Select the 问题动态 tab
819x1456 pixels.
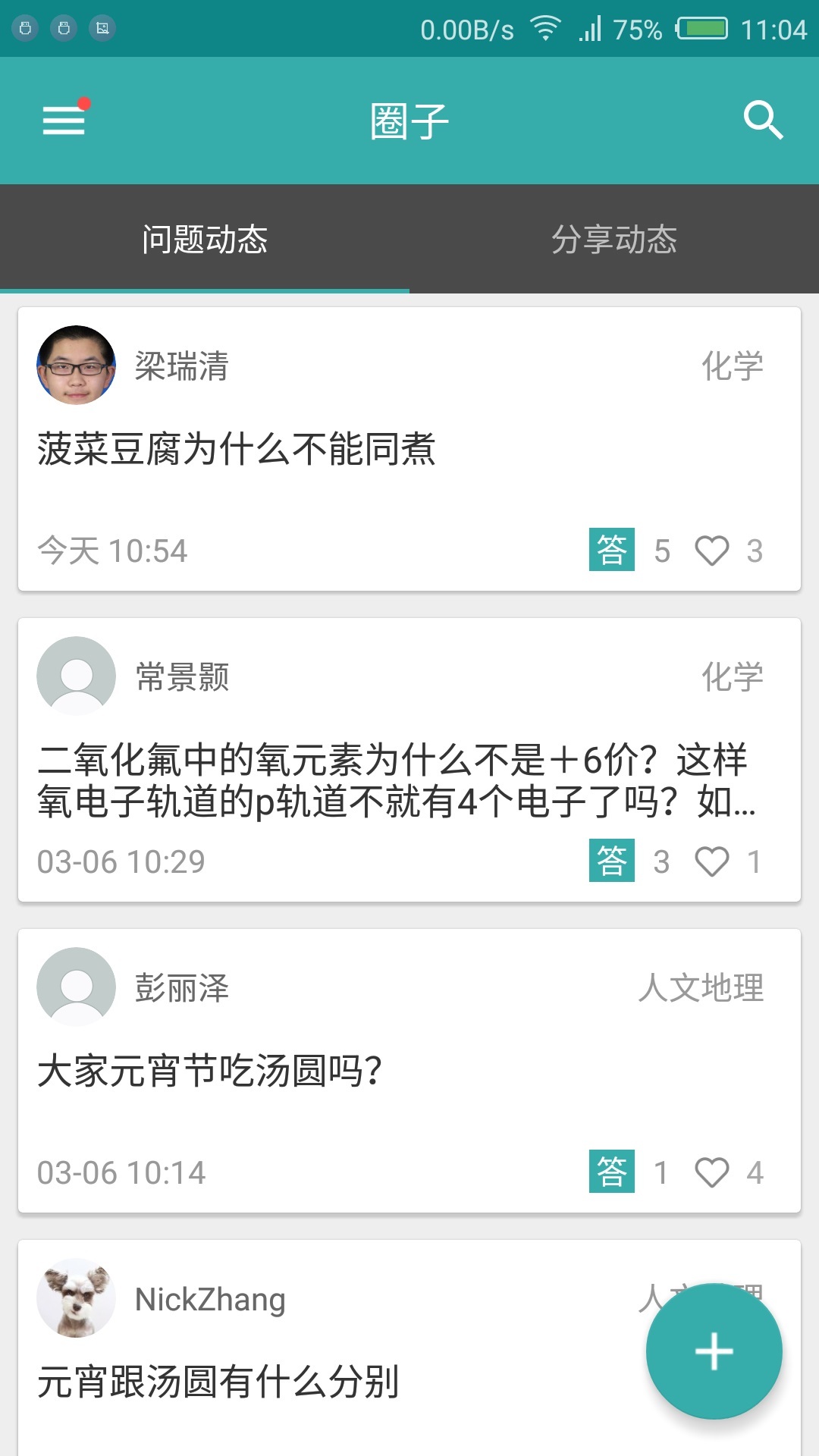205,238
